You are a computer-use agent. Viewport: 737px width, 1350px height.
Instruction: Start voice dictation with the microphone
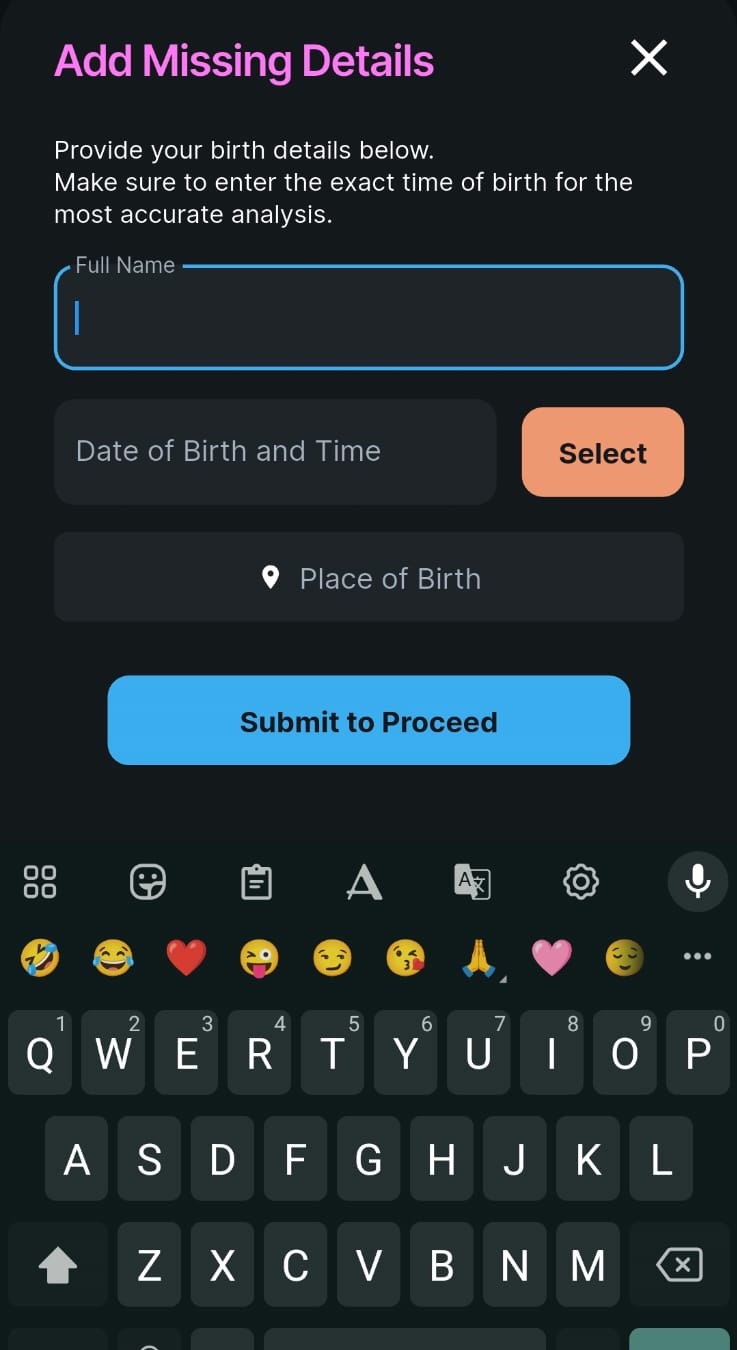pyautogui.click(x=697, y=881)
